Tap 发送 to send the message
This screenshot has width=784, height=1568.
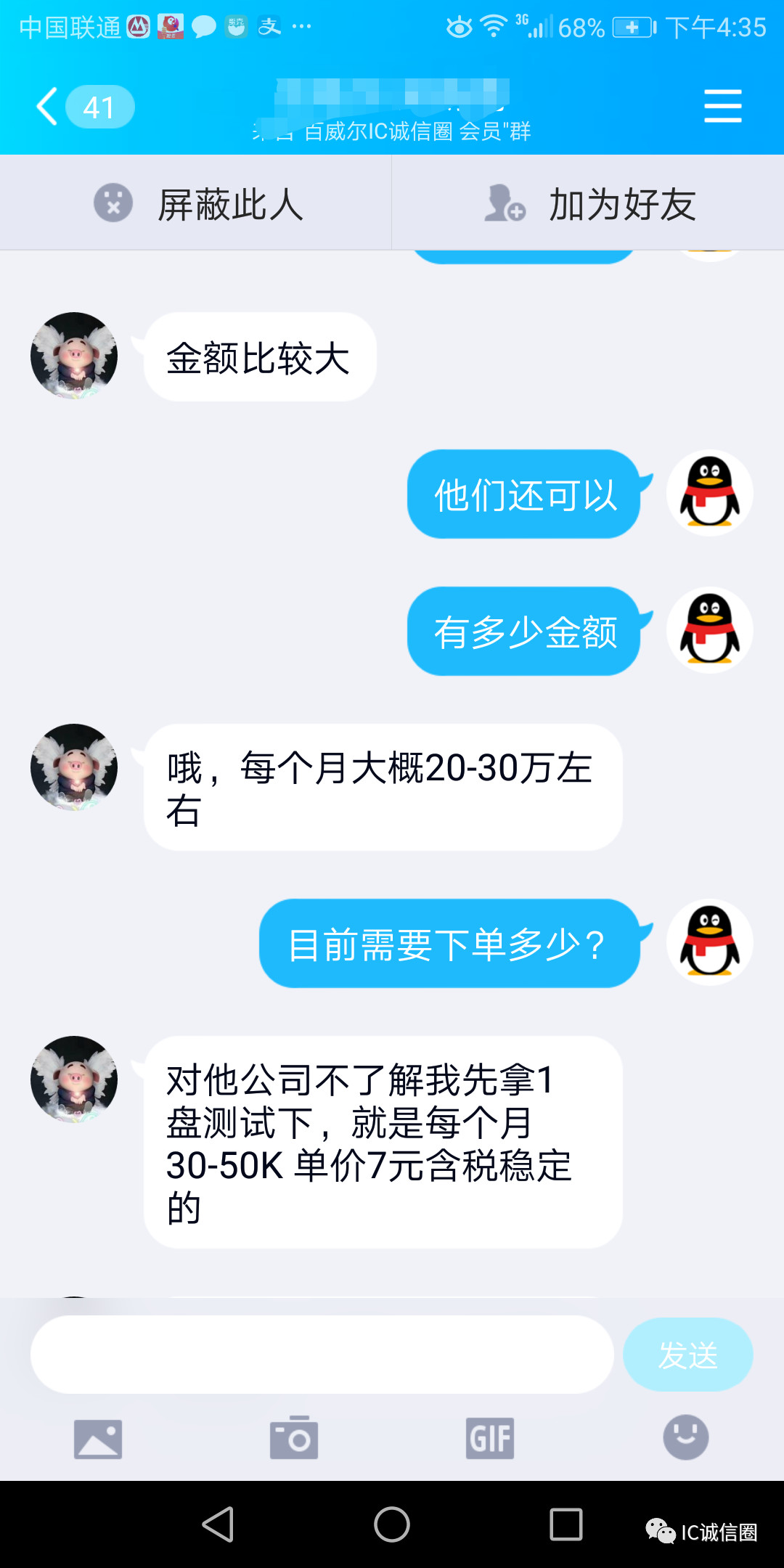point(687,1355)
